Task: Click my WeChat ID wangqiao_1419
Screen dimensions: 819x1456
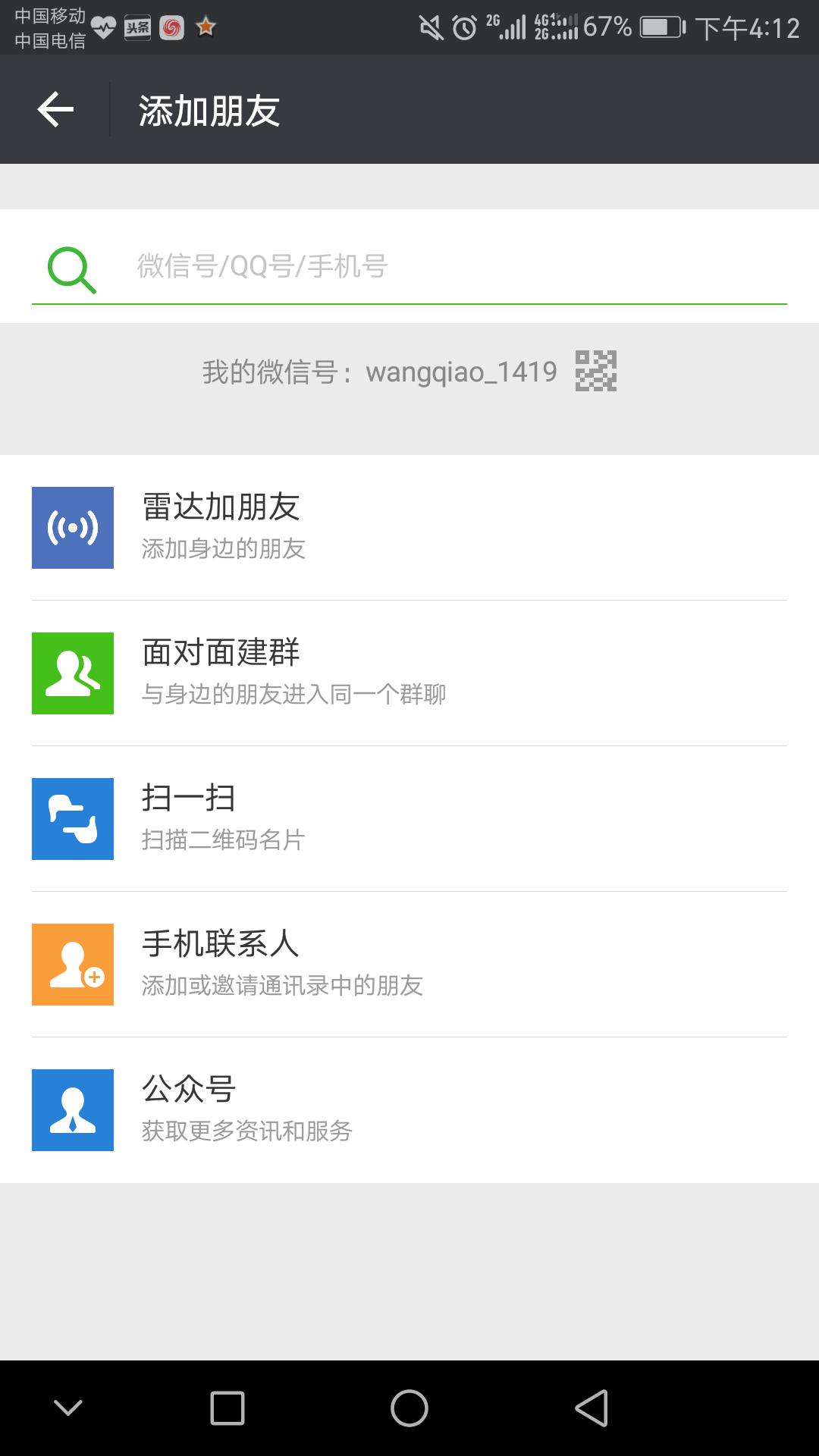Action: click(x=460, y=371)
